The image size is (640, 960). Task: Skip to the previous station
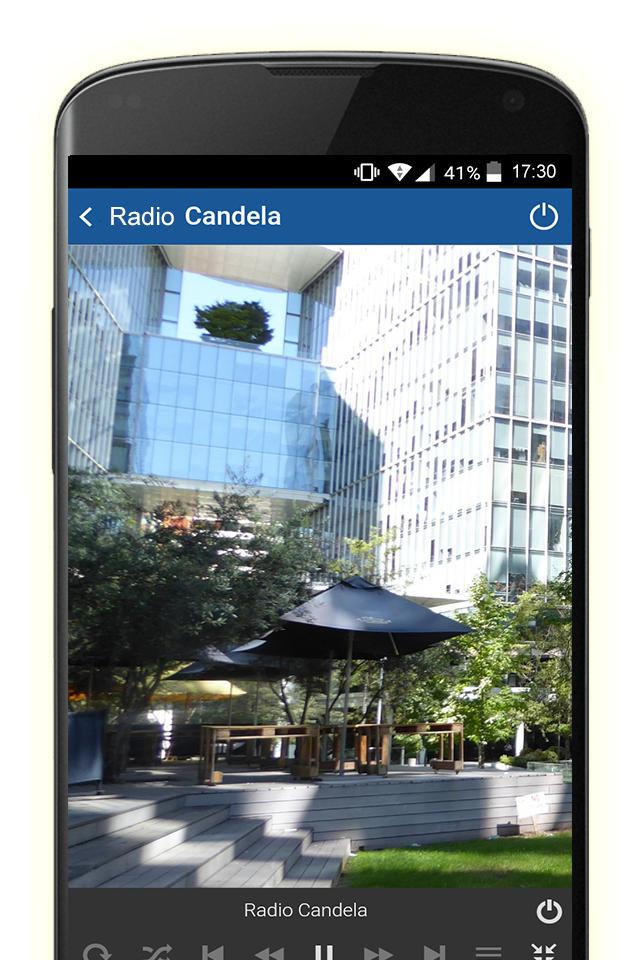pyautogui.click(x=212, y=952)
